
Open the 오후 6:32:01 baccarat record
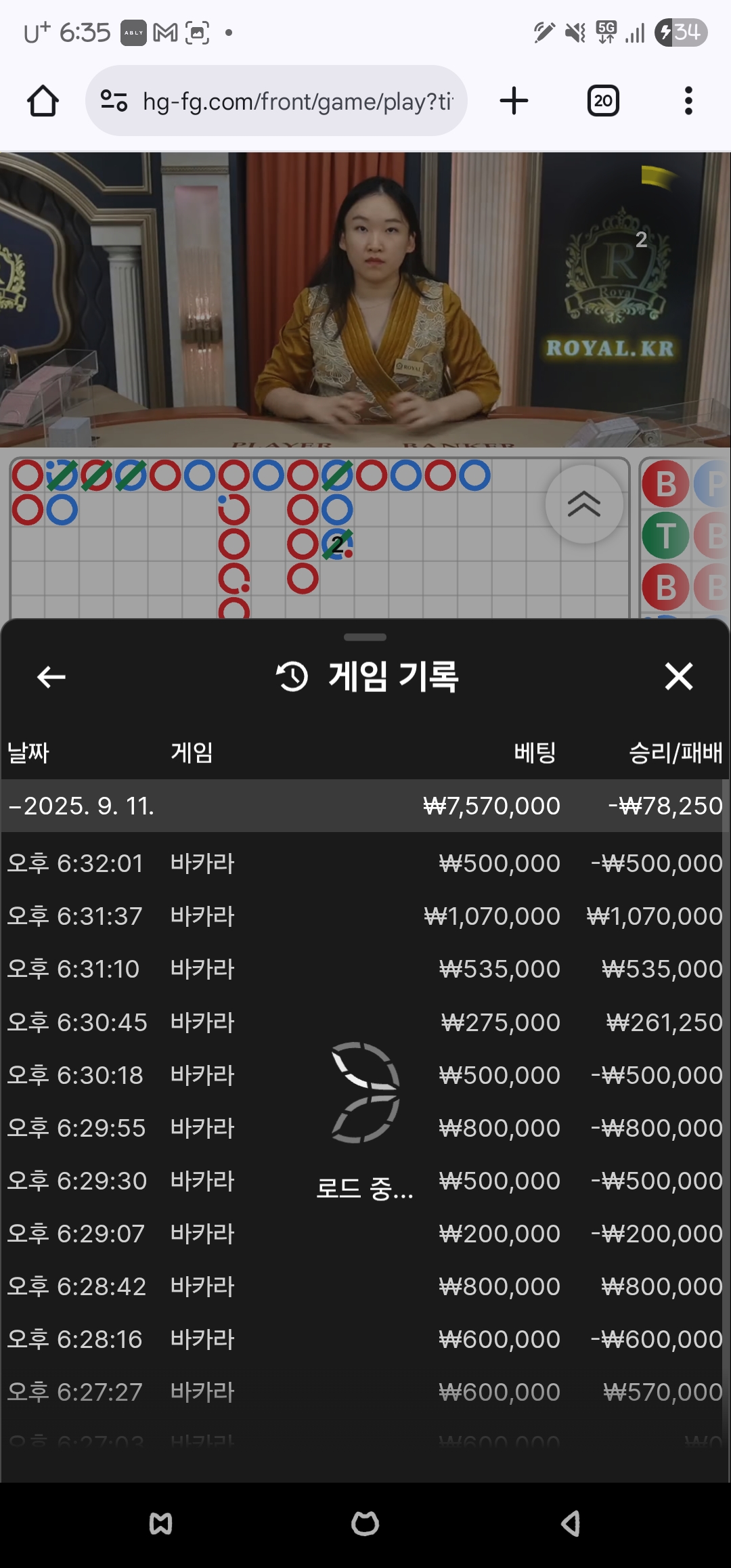click(365, 863)
